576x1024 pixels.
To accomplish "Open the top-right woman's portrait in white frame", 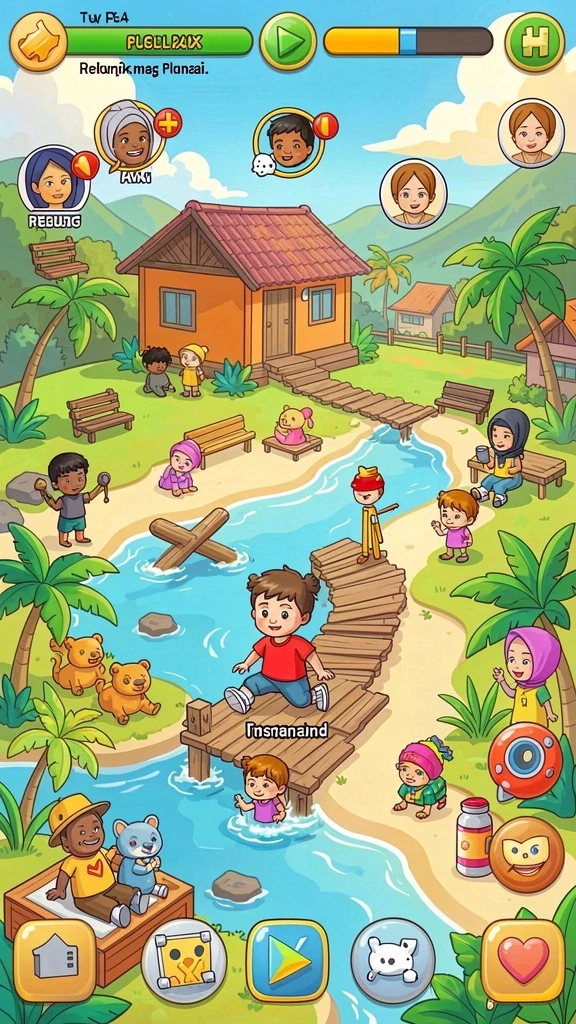I will click(x=531, y=133).
